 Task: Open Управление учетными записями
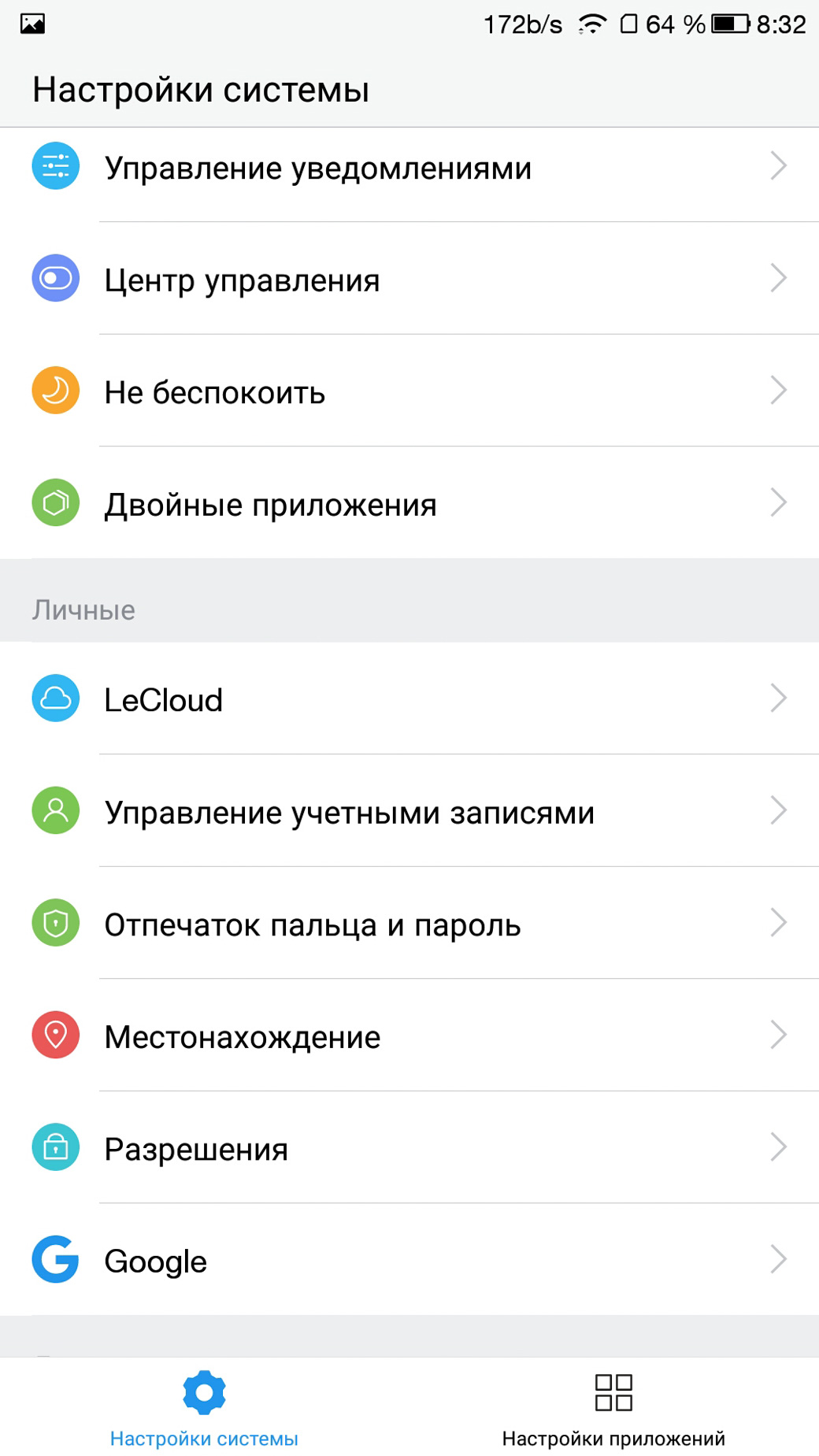[x=409, y=811]
